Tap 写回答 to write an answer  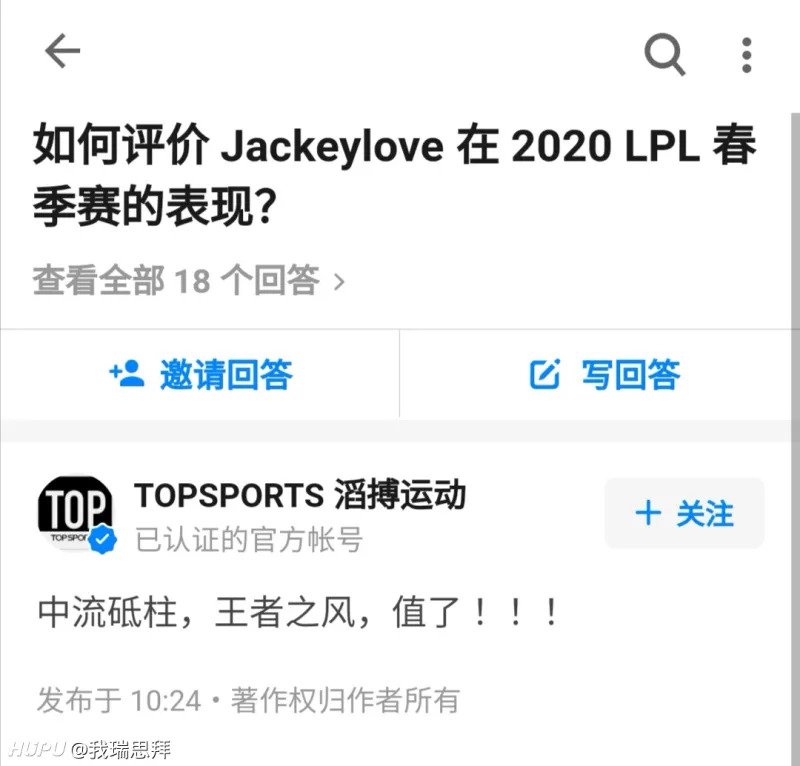[x=604, y=375]
